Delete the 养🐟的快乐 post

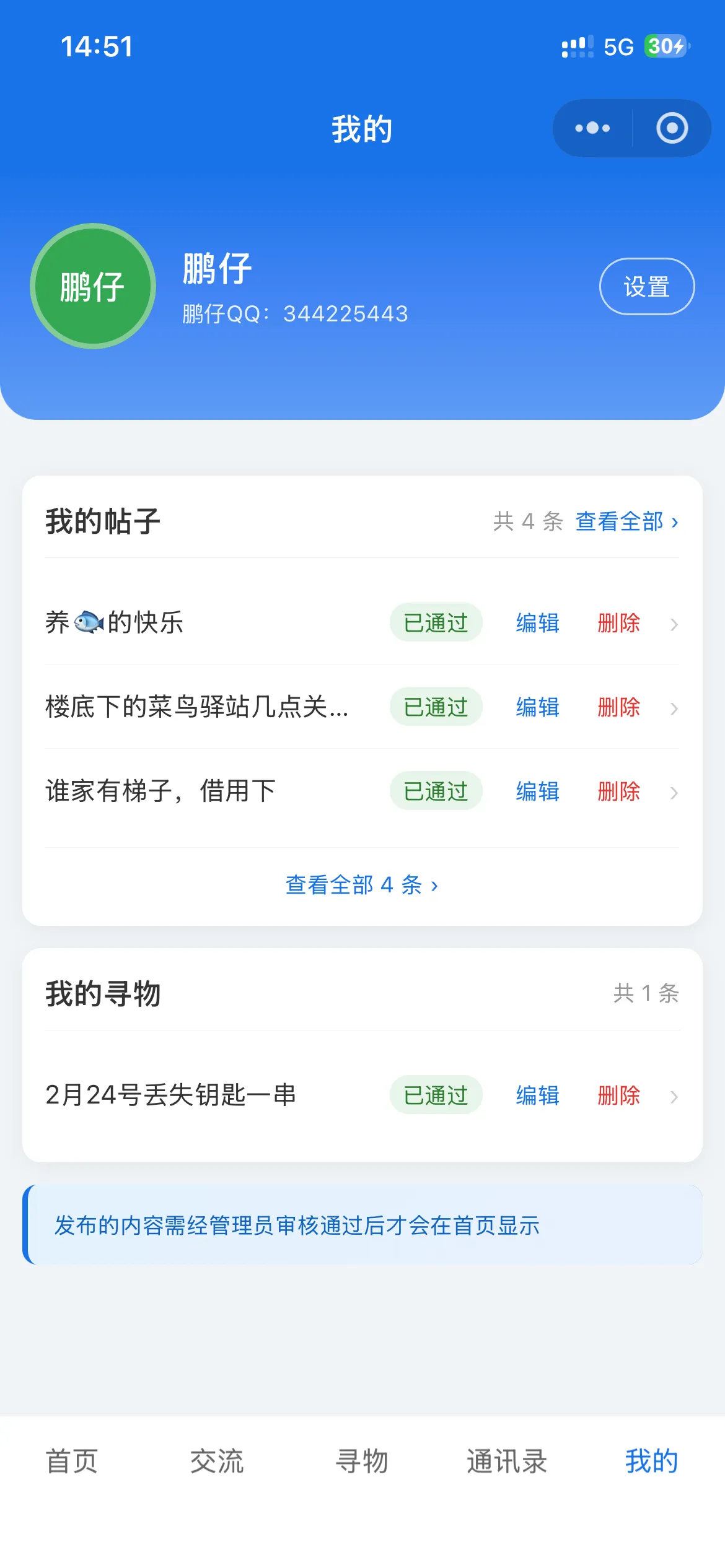coord(618,624)
